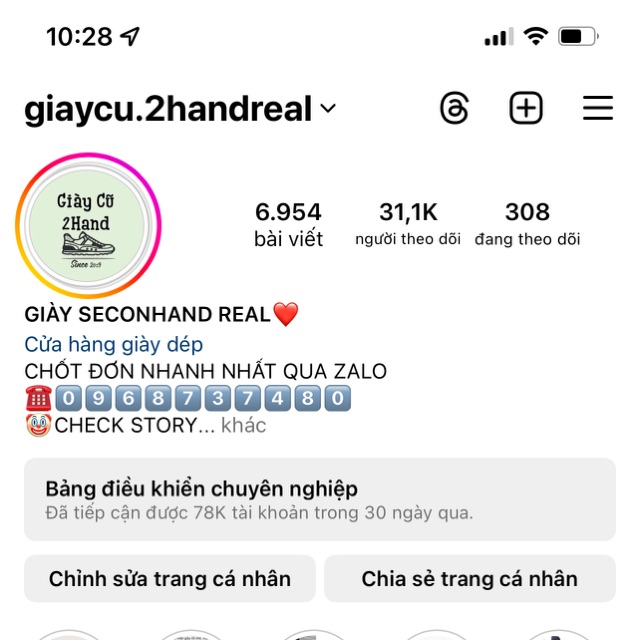Open Bảng điều khiển chuyên nghiệp dashboard
The width and height of the screenshot is (640, 640).
(x=319, y=500)
